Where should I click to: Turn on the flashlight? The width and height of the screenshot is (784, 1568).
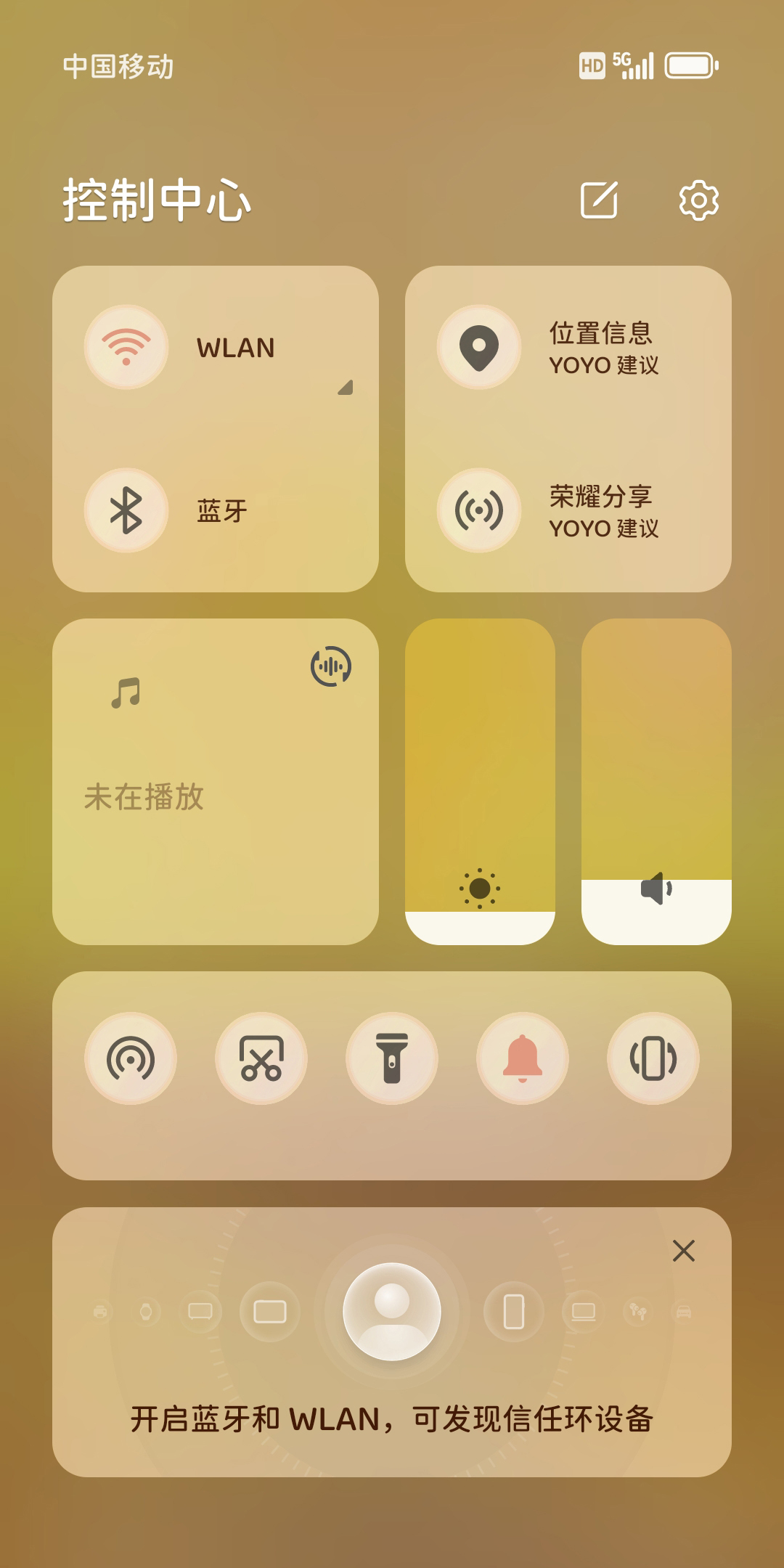[x=392, y=1058]
